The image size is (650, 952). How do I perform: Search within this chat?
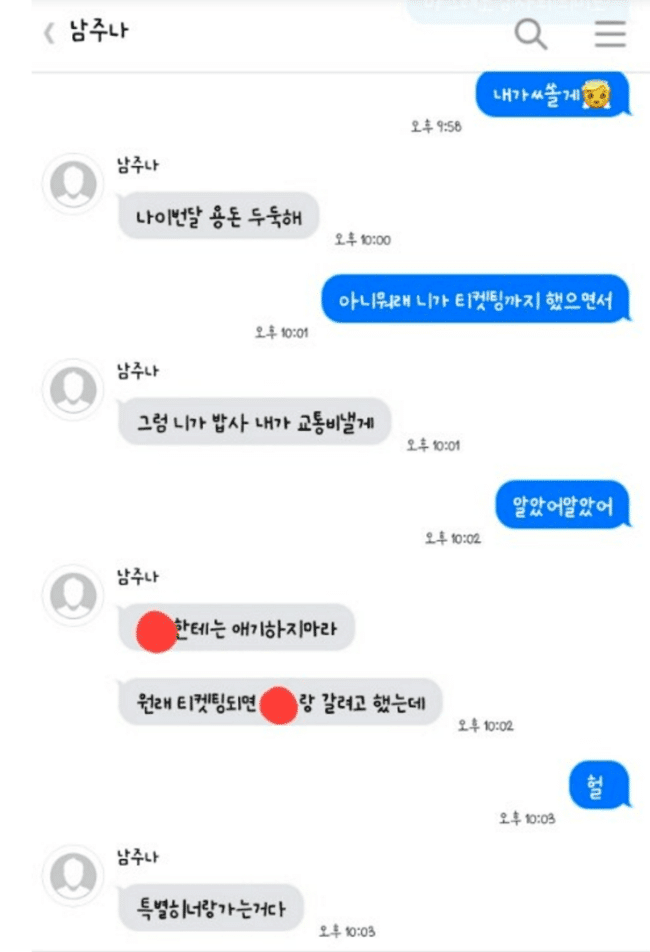[530, 35]
